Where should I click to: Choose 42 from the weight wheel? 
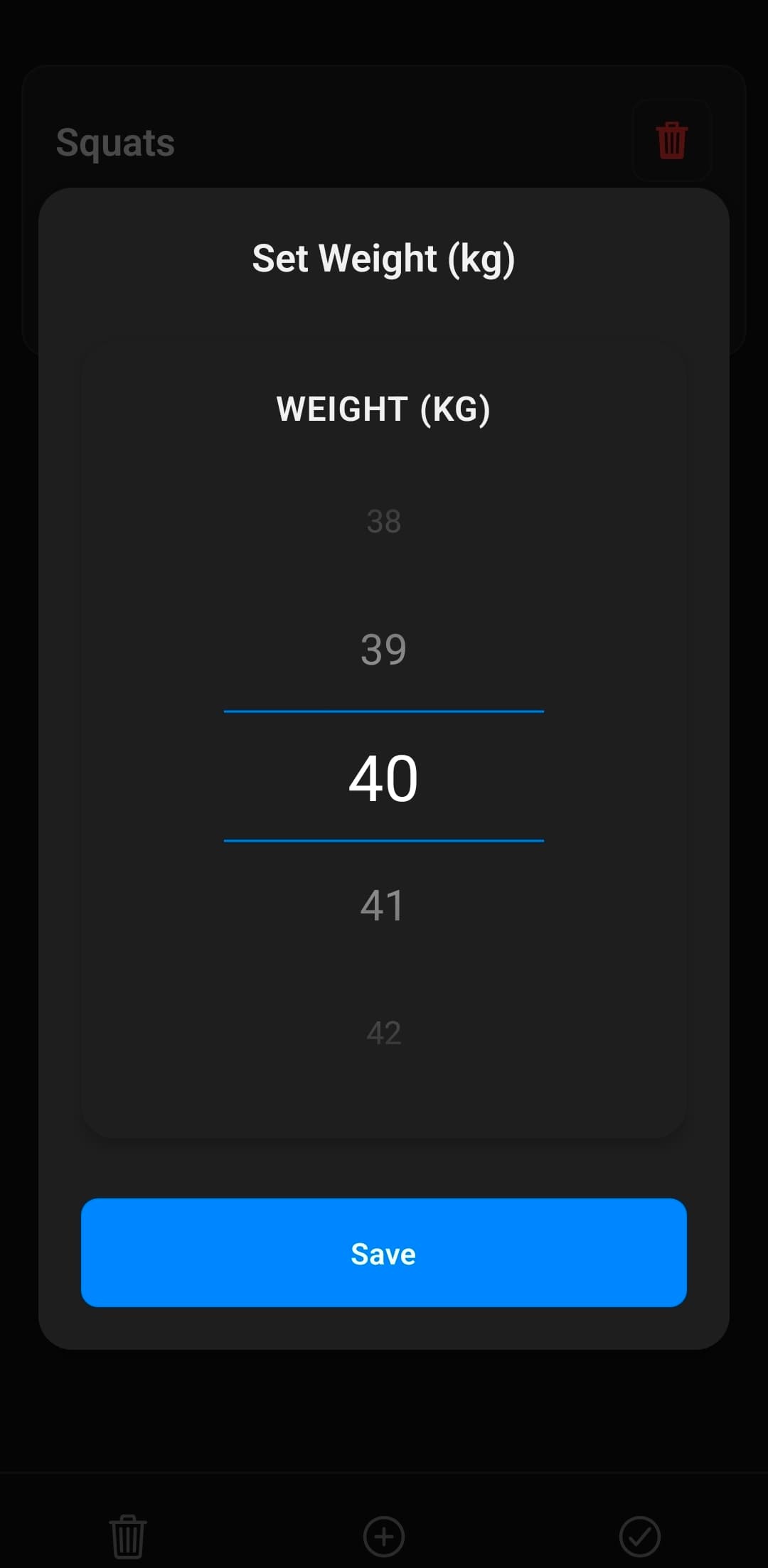point(383,1032)
